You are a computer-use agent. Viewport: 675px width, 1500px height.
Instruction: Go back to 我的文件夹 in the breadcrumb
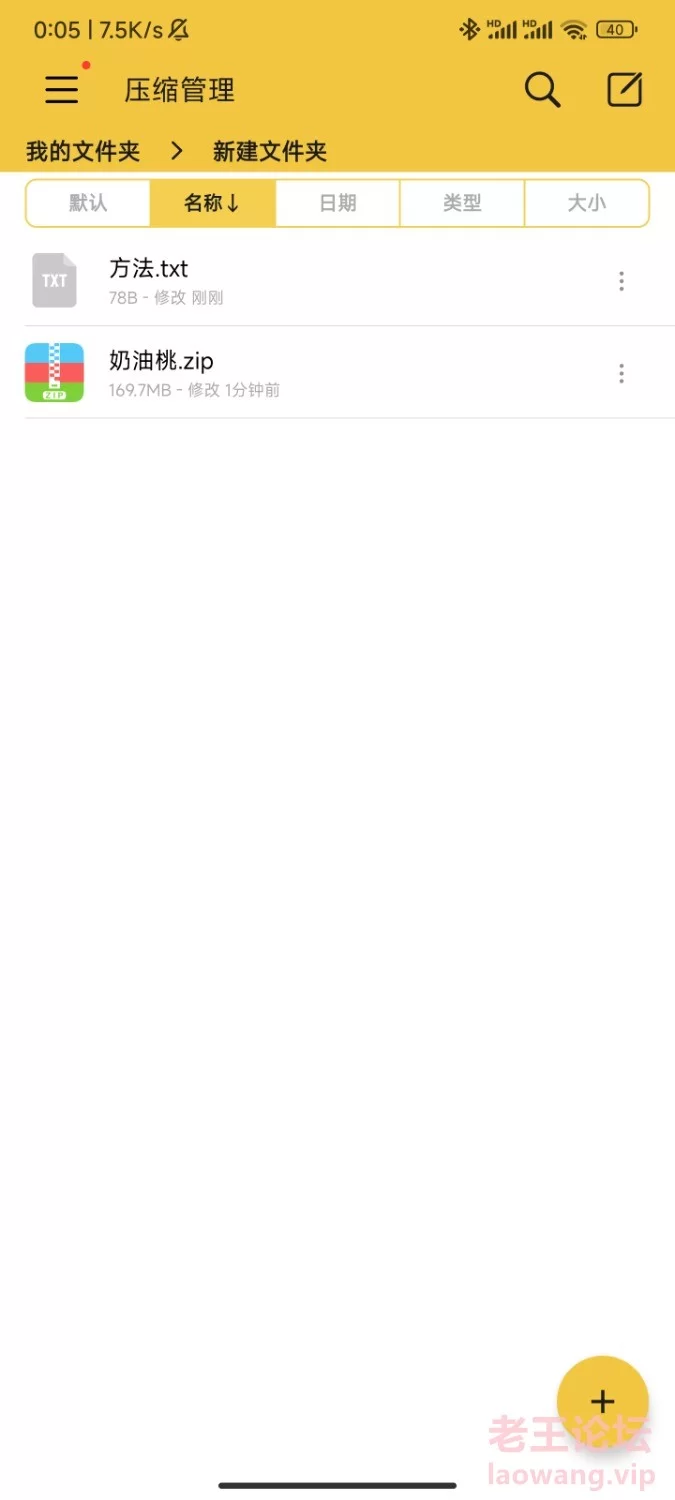pyautogui.click(x=83, y=152)
